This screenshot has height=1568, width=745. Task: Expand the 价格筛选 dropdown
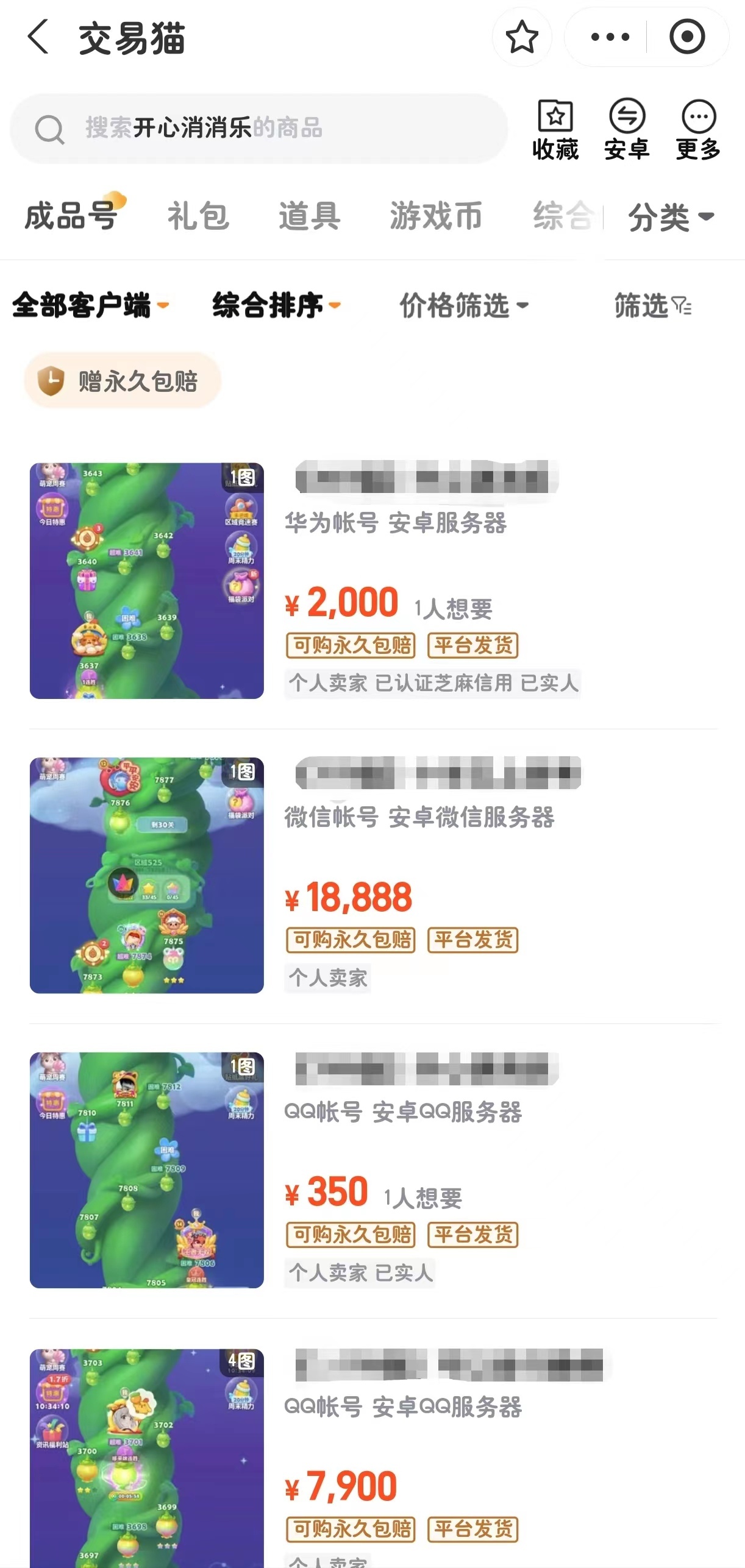pyautogui.click(x=463, y=305)
